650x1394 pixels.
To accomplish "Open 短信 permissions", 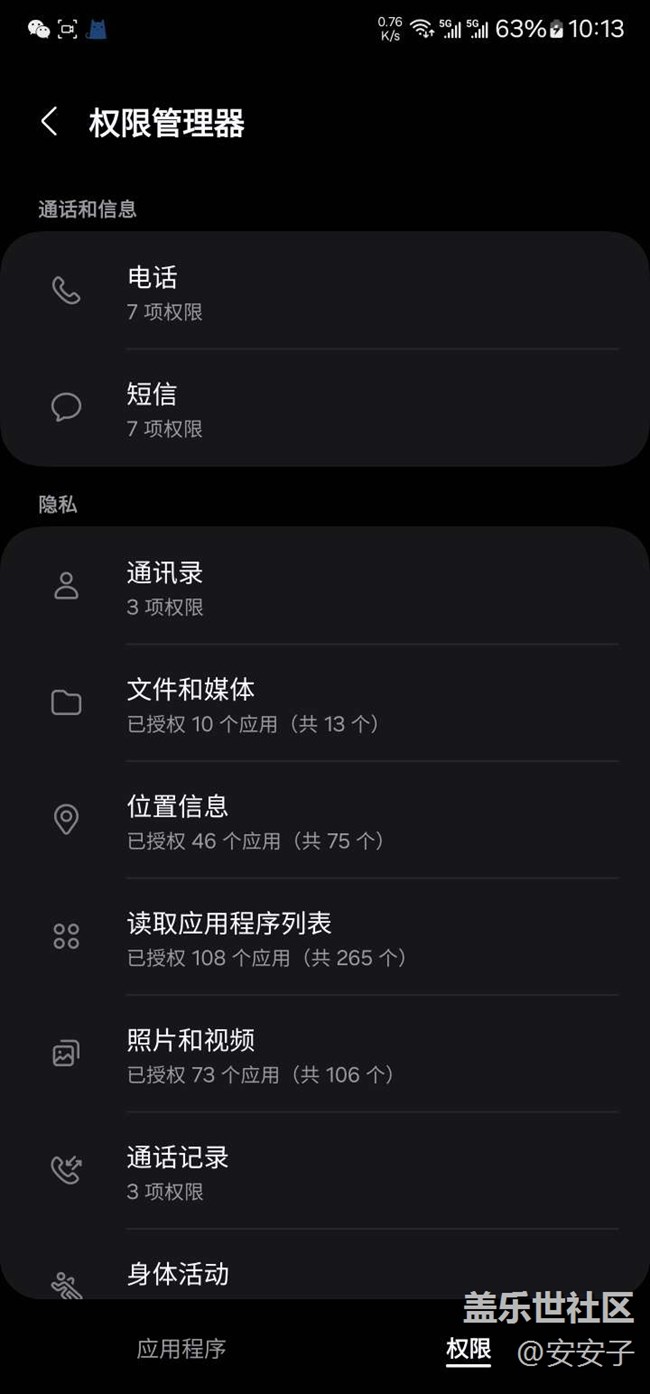I will point(324,408).
